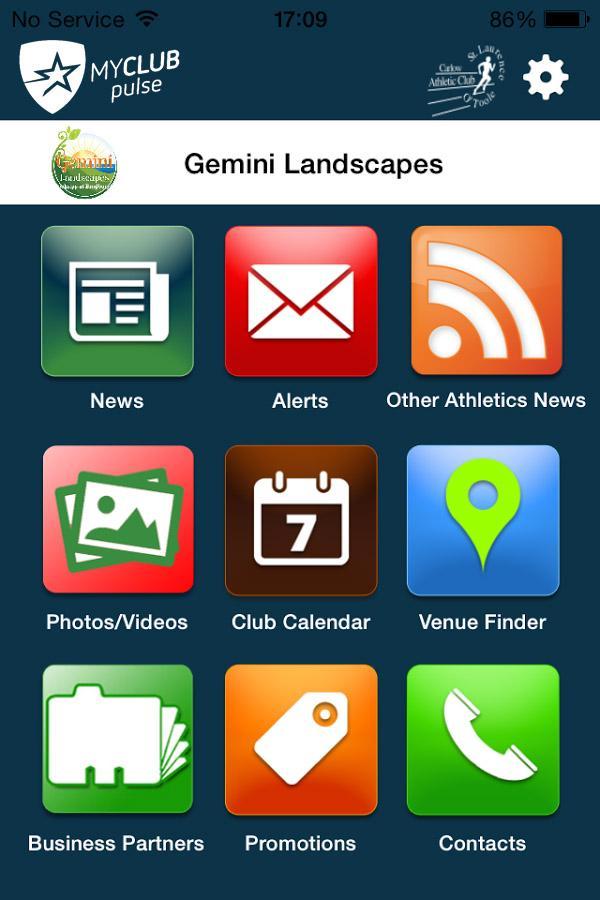The image size is (600, 900).
Task: Open Alerts envelope tile
Action: 301,301
